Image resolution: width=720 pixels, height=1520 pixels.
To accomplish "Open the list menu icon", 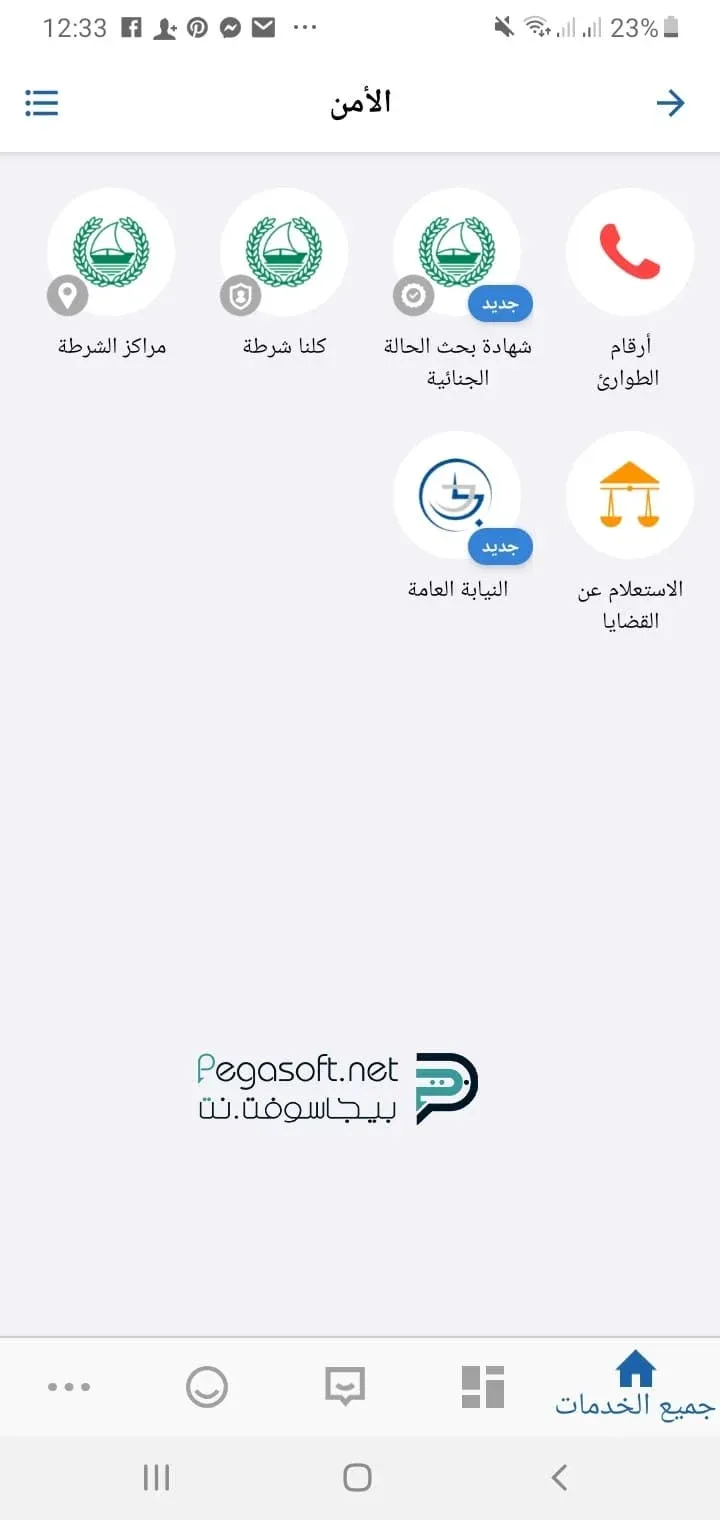I will click(42, 103).
